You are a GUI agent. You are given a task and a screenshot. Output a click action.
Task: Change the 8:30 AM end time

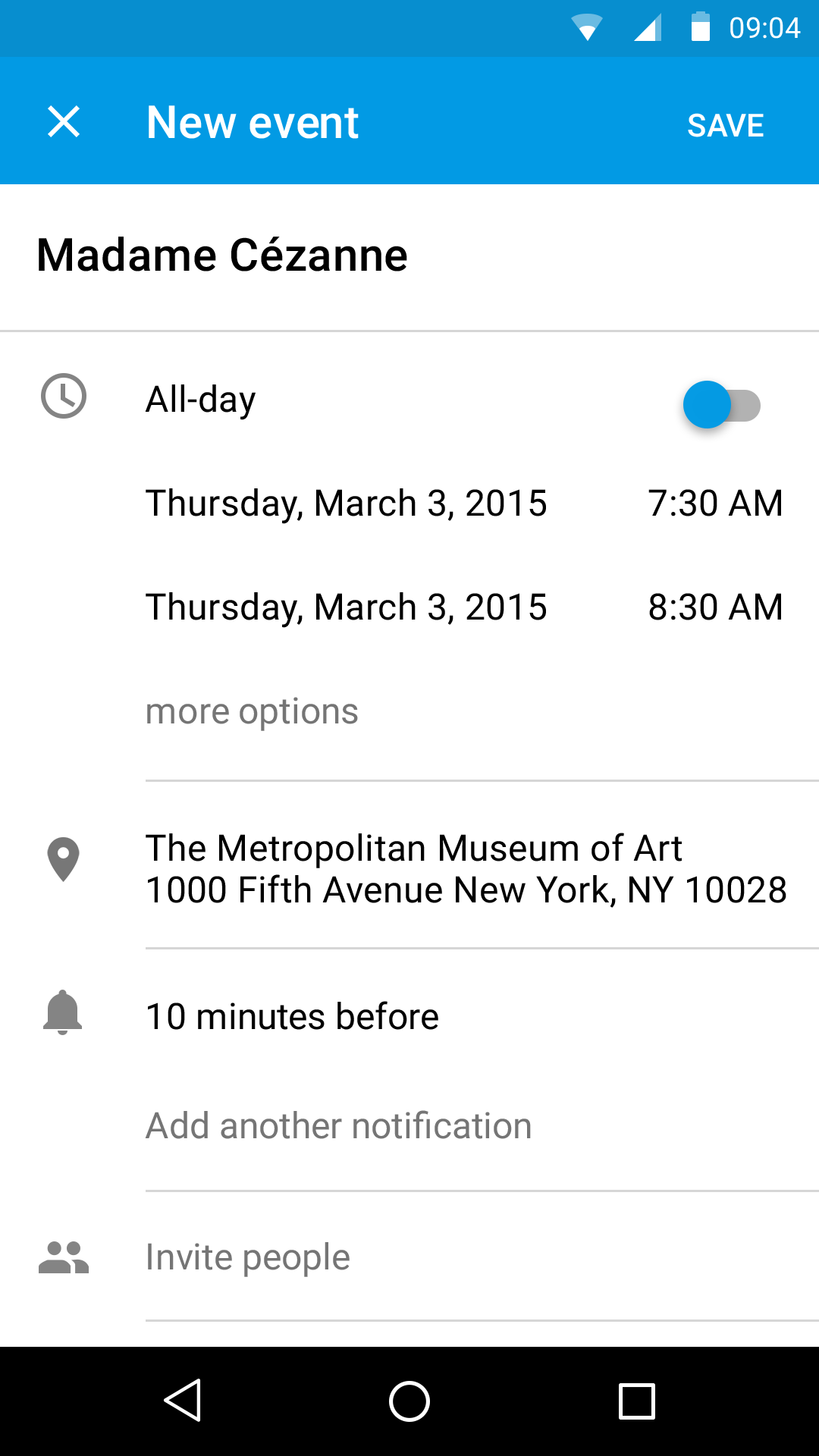(x=715, y=607)
